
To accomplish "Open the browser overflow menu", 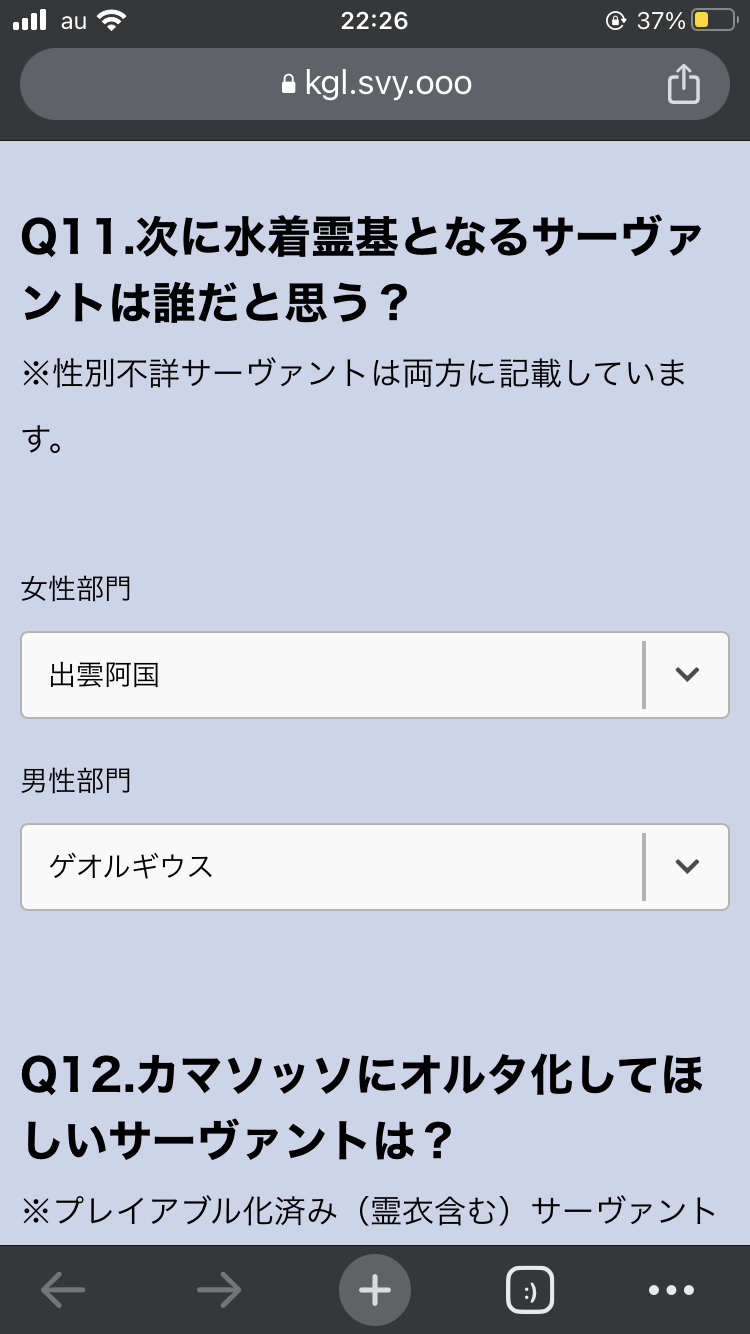I will click(671, 1290).
